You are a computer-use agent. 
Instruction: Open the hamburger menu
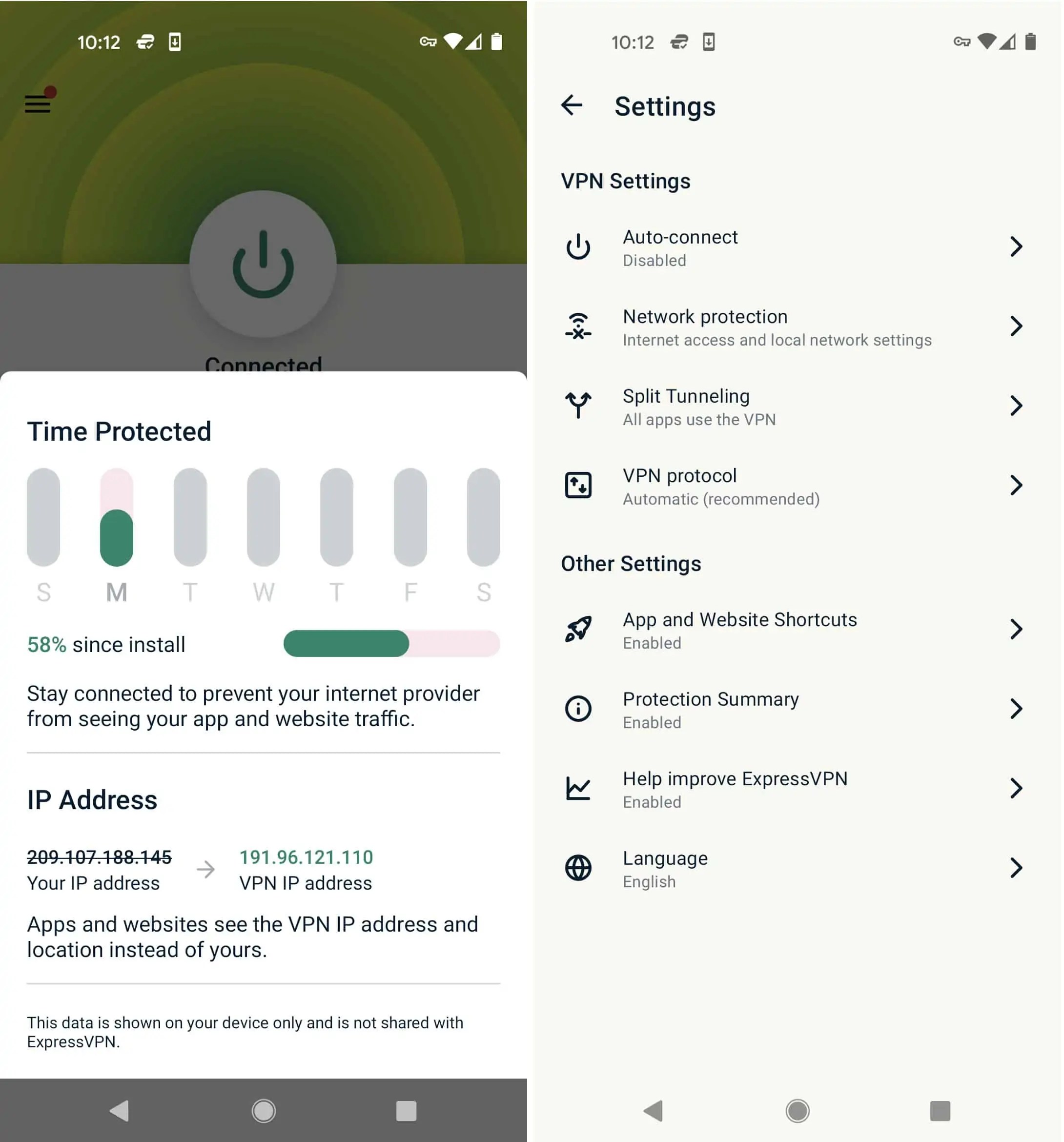[x=38, y=104]
